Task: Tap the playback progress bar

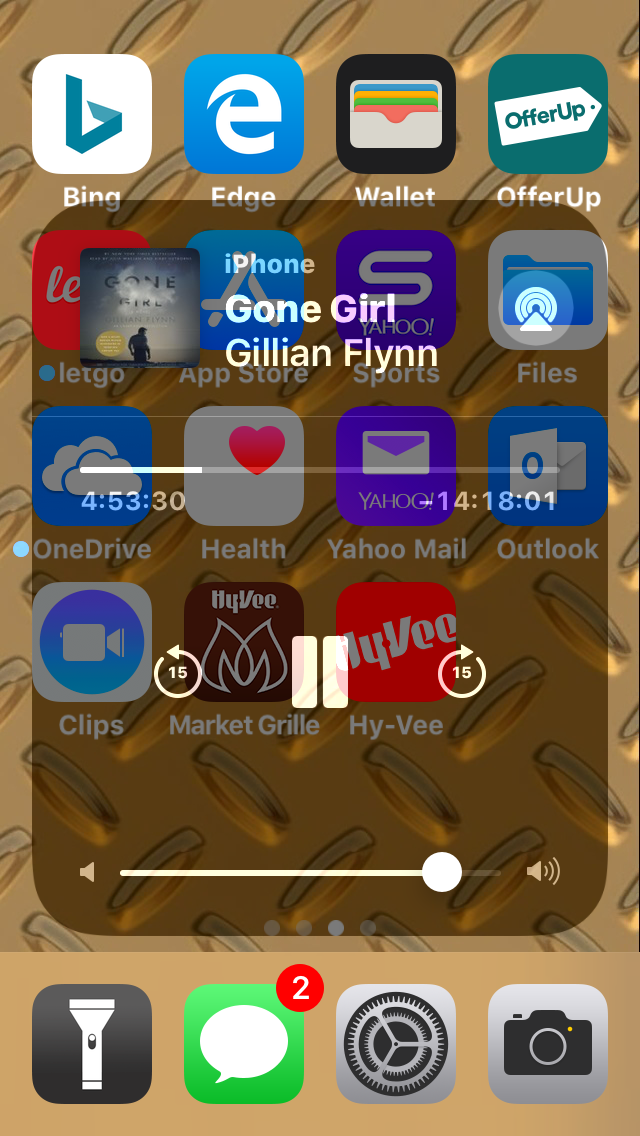Action: click(320, 469)
